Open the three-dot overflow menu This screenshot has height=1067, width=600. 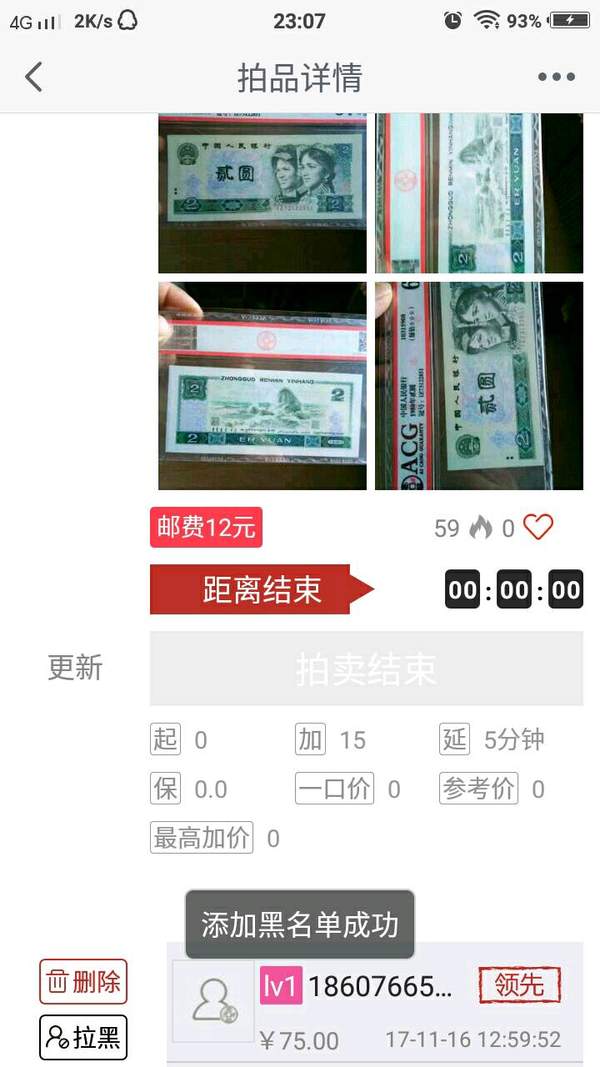[x=556, y=77]
